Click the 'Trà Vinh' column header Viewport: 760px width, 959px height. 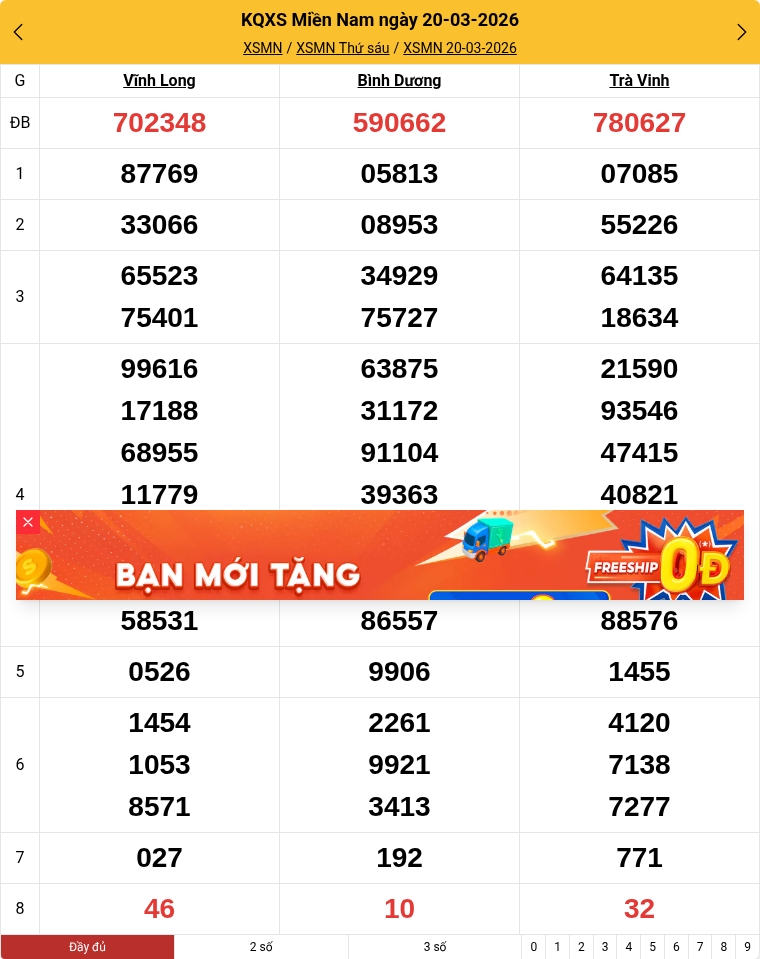[x=639, y=81]
